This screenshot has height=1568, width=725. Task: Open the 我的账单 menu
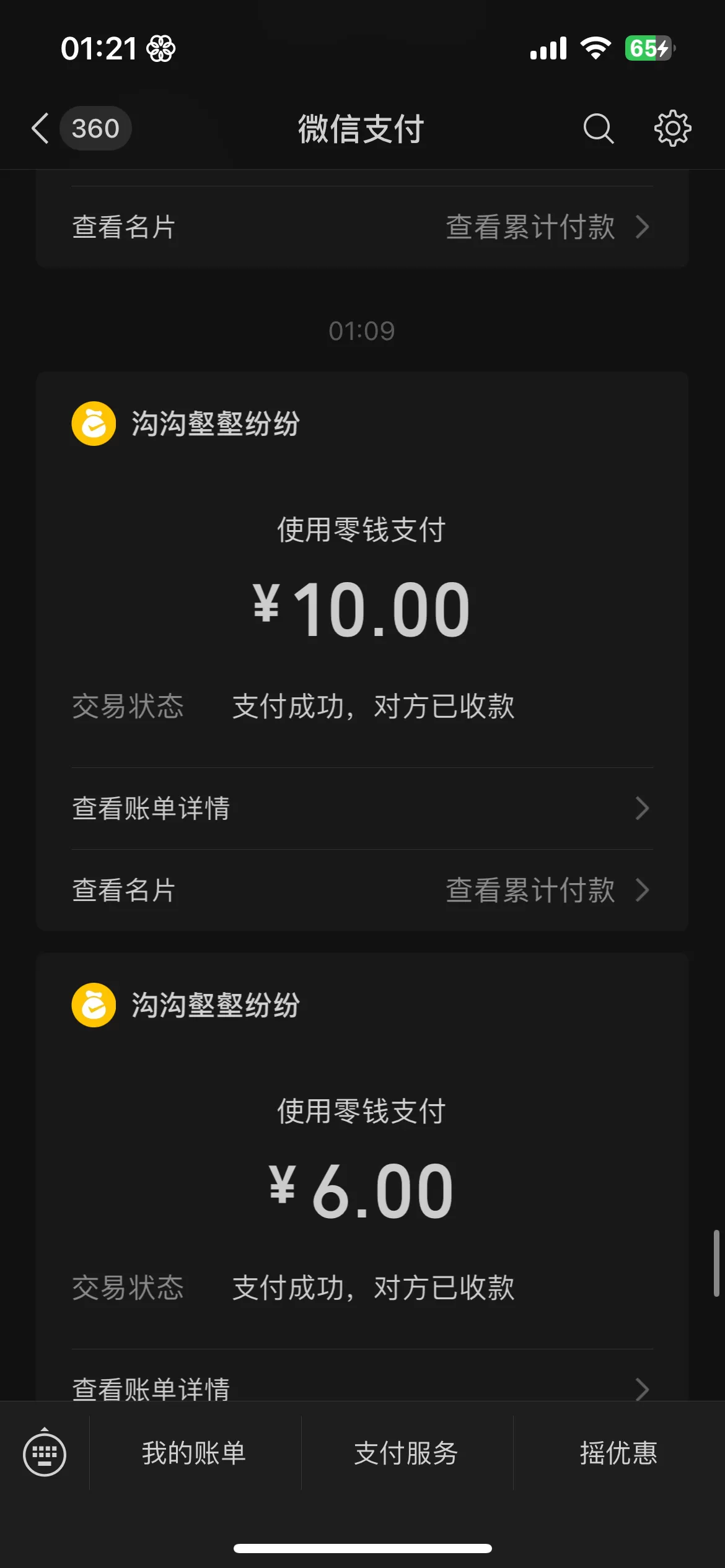194,1453
